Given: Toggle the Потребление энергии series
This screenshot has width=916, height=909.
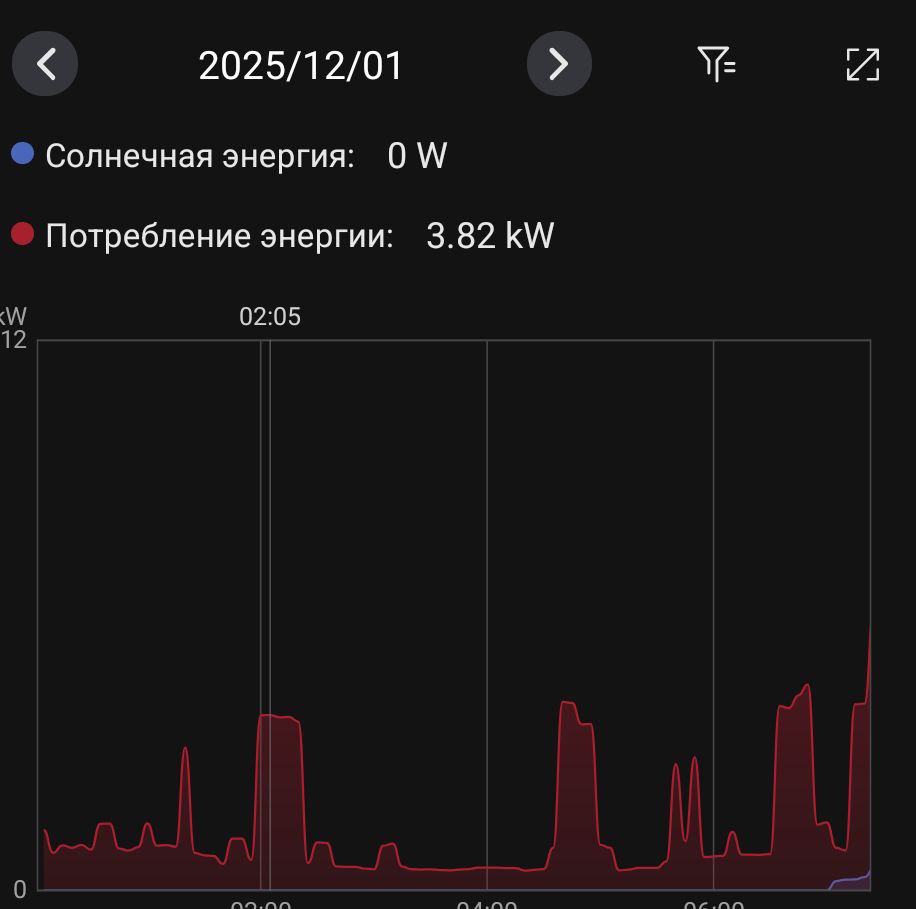Looking at the screenshot, I should click(218, 236).
